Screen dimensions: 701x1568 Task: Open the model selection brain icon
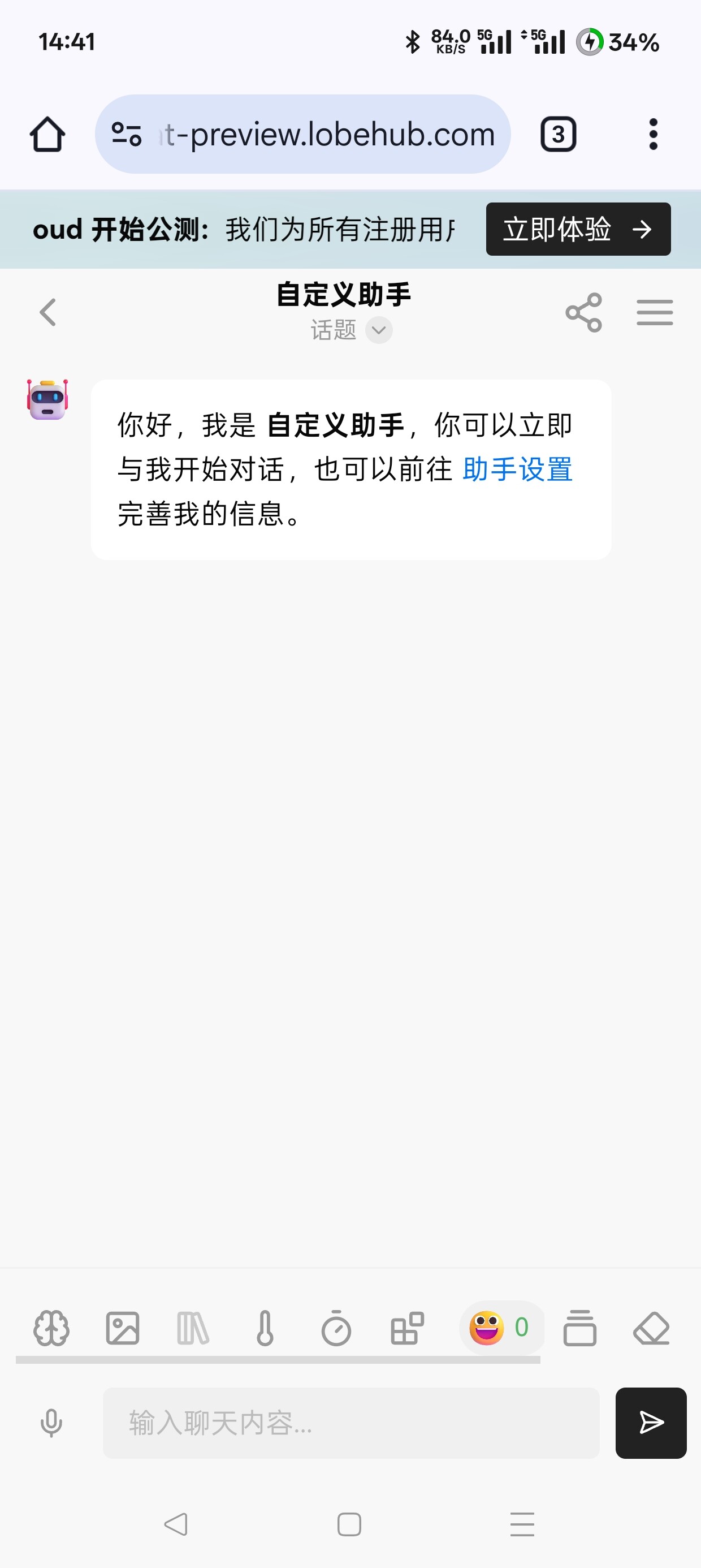[x=51, y=1328]
